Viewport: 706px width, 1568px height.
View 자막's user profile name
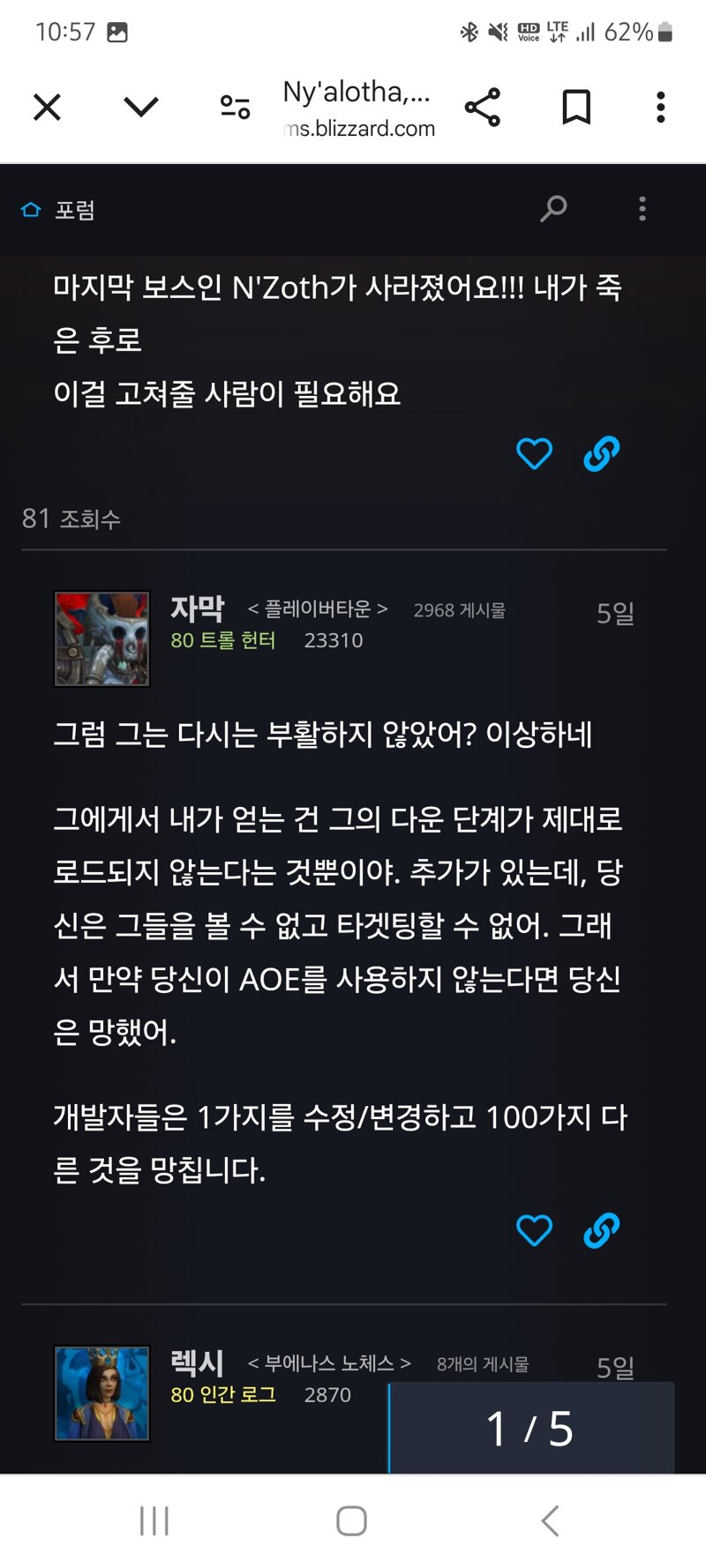197,609
